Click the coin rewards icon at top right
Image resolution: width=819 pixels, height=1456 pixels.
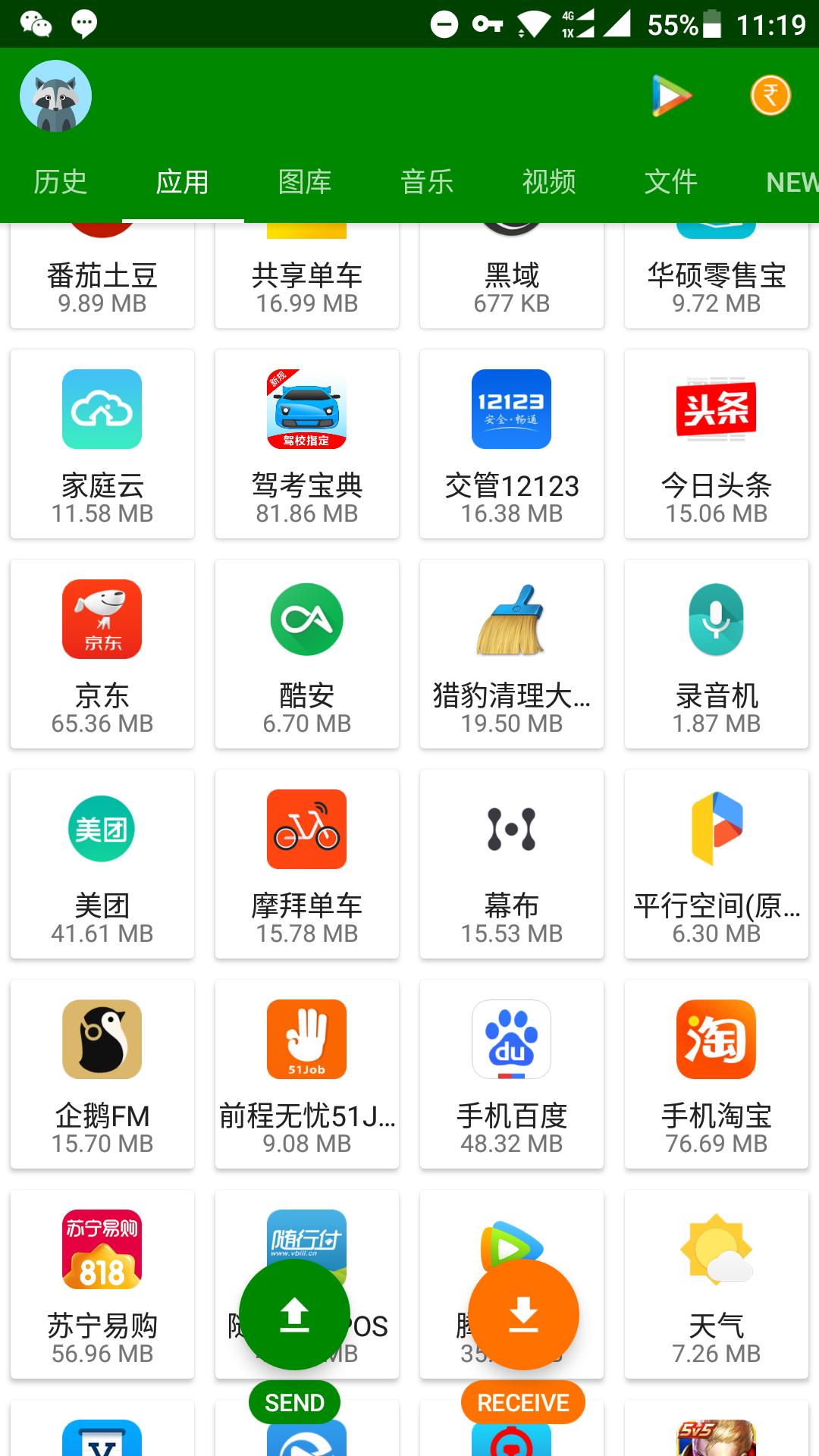[770, 96]
